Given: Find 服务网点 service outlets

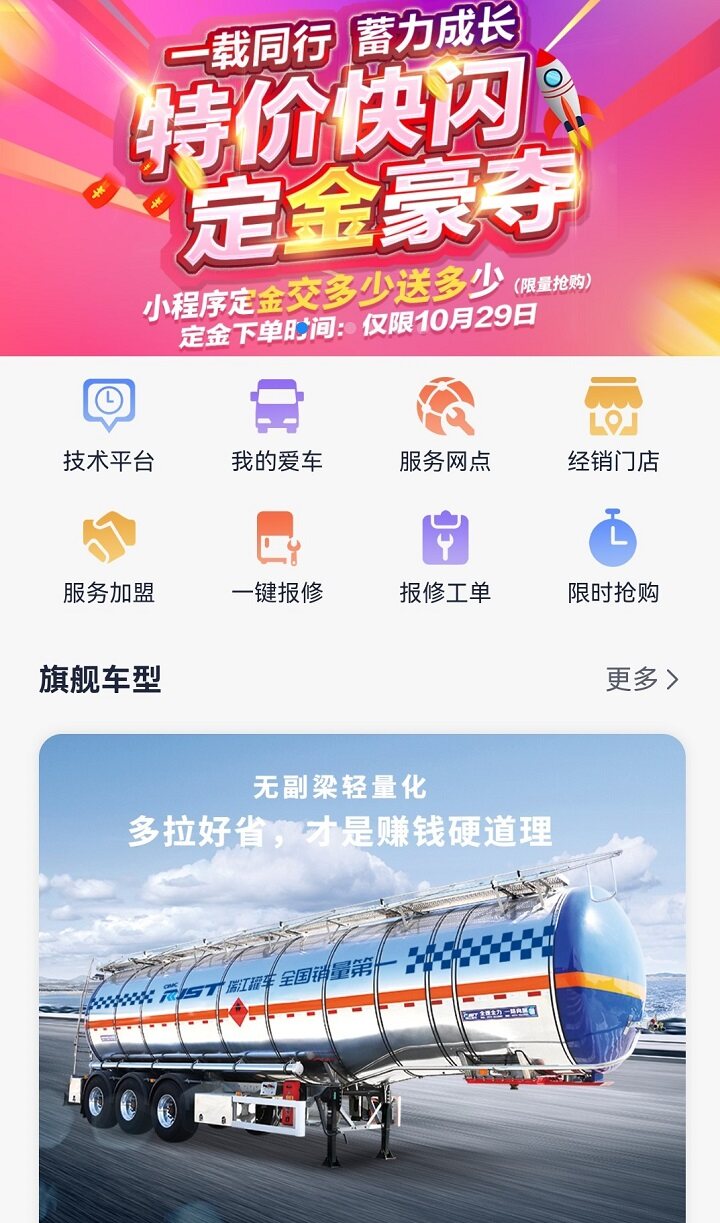Looking at the screenshot, I should coord(445,425).
